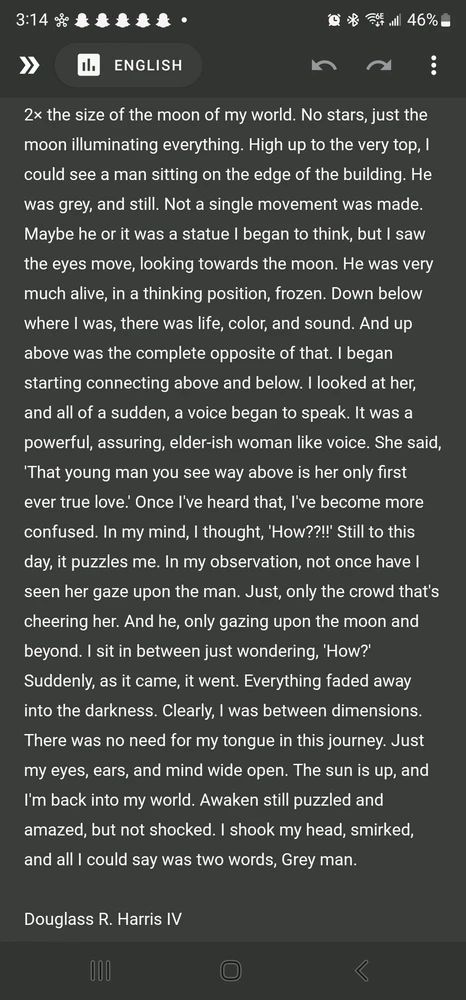Open the three-dot overflow menu
Image resolution: width=466 pixels, height=1000 pixels.
pyautogui.click(x=433, y=65)
